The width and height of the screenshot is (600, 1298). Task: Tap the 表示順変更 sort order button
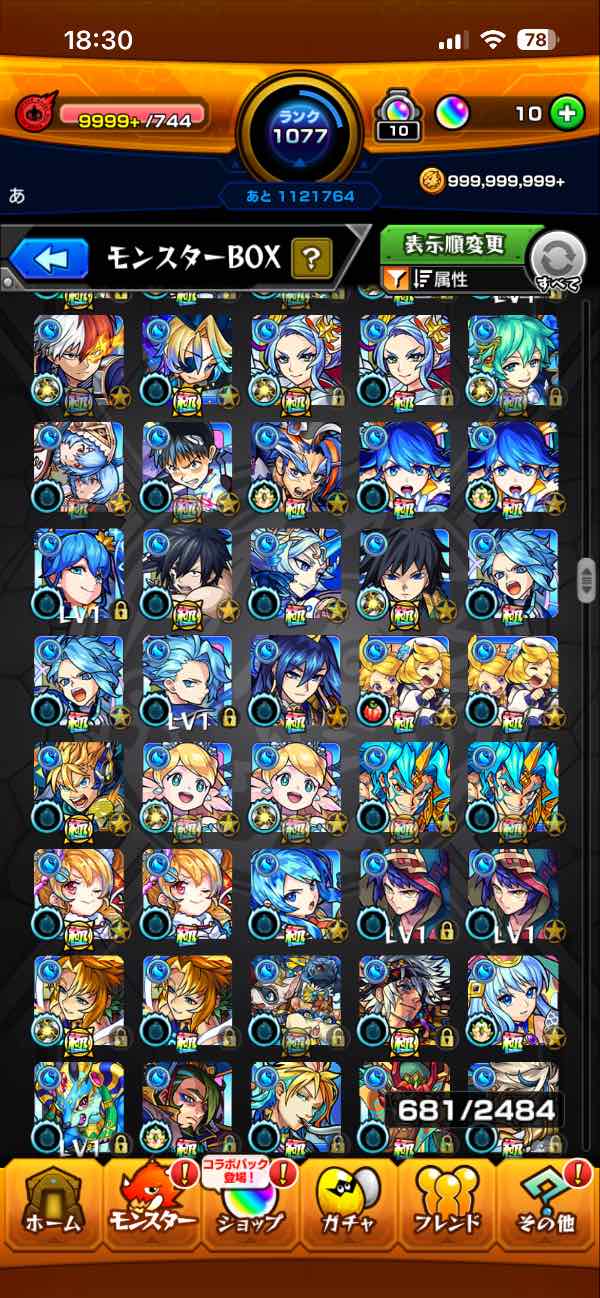[455, 244]
